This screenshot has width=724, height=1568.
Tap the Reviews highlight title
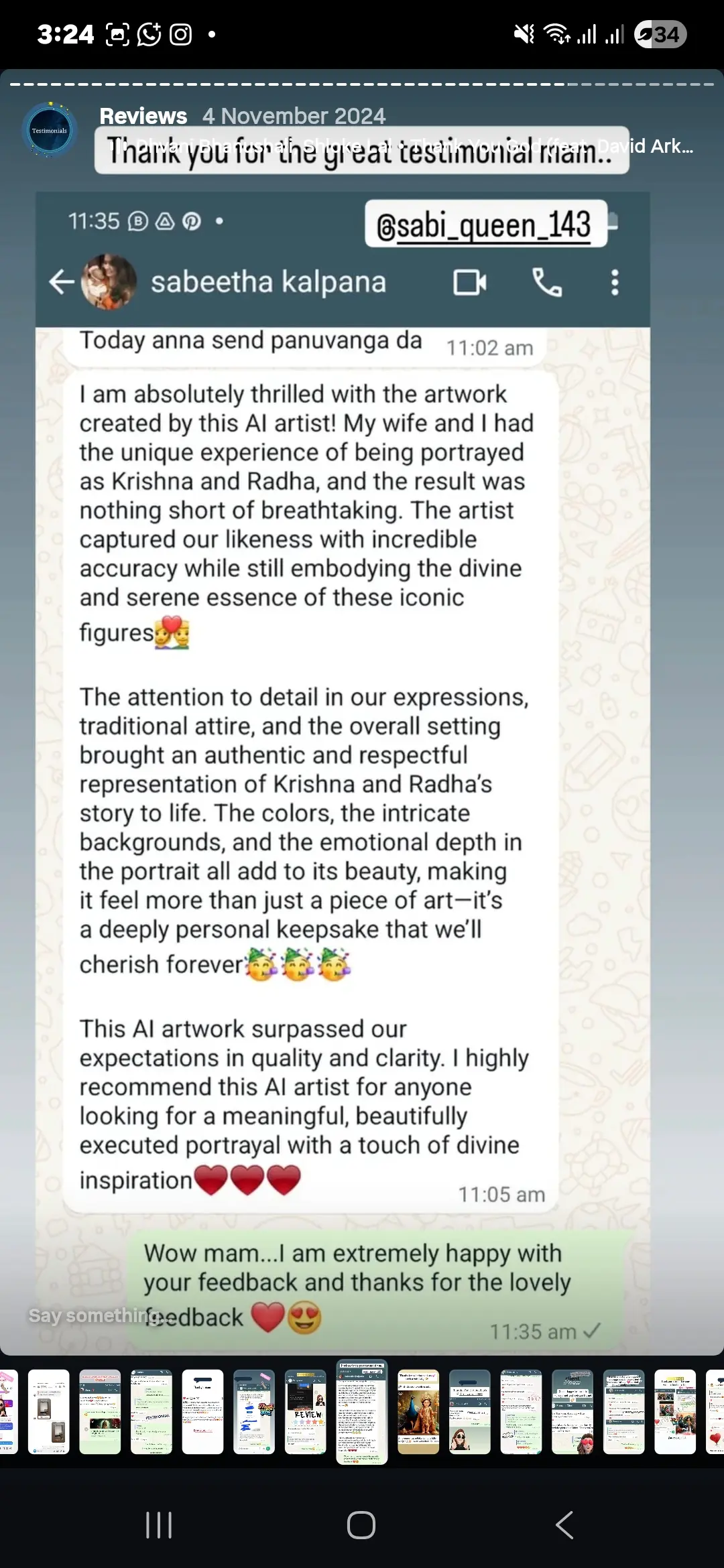point(143,116)
